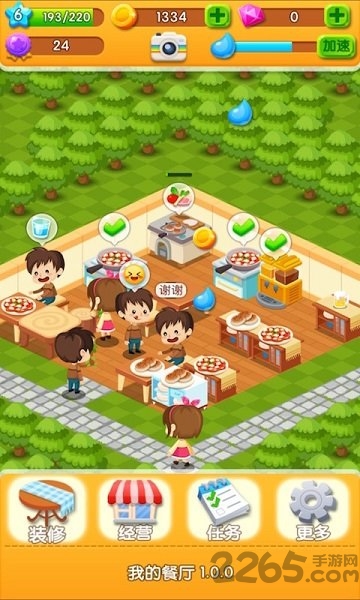This screenshot has height=600, width=360.
Task: Open the camera screenshot icon
Action: pos(169,47)
